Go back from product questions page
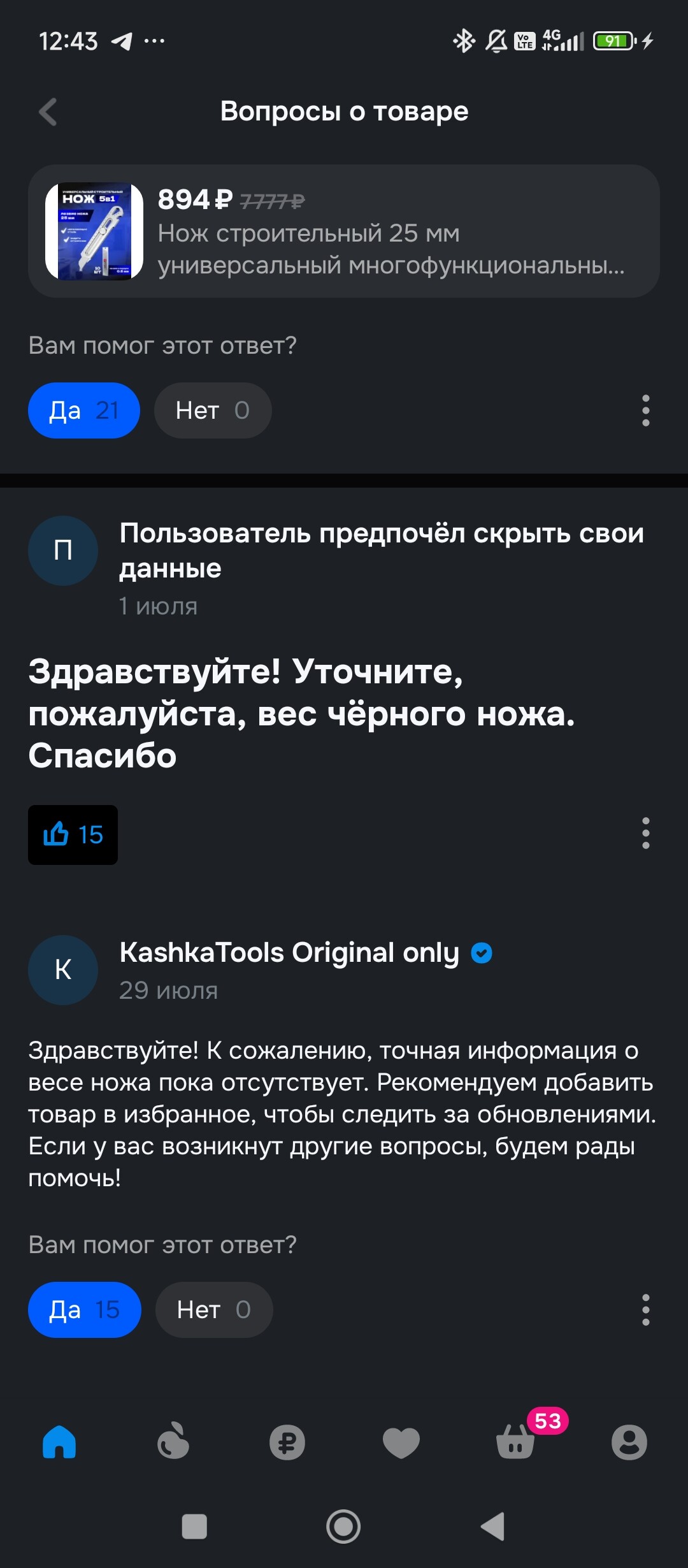This screenshot has width=688, height=1568. tap(48, 112)
